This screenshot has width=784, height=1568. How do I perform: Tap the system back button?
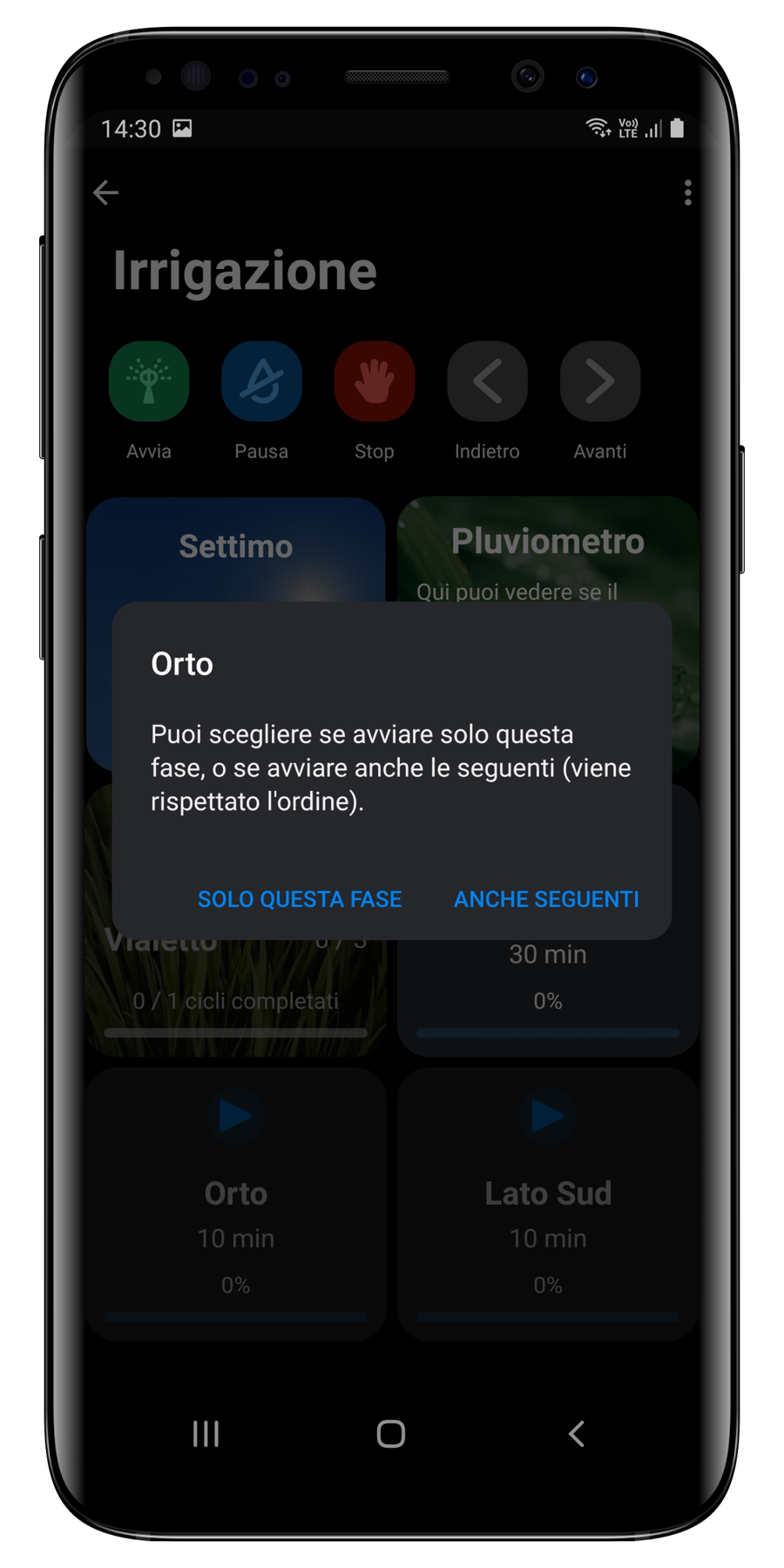(576, 1433)
